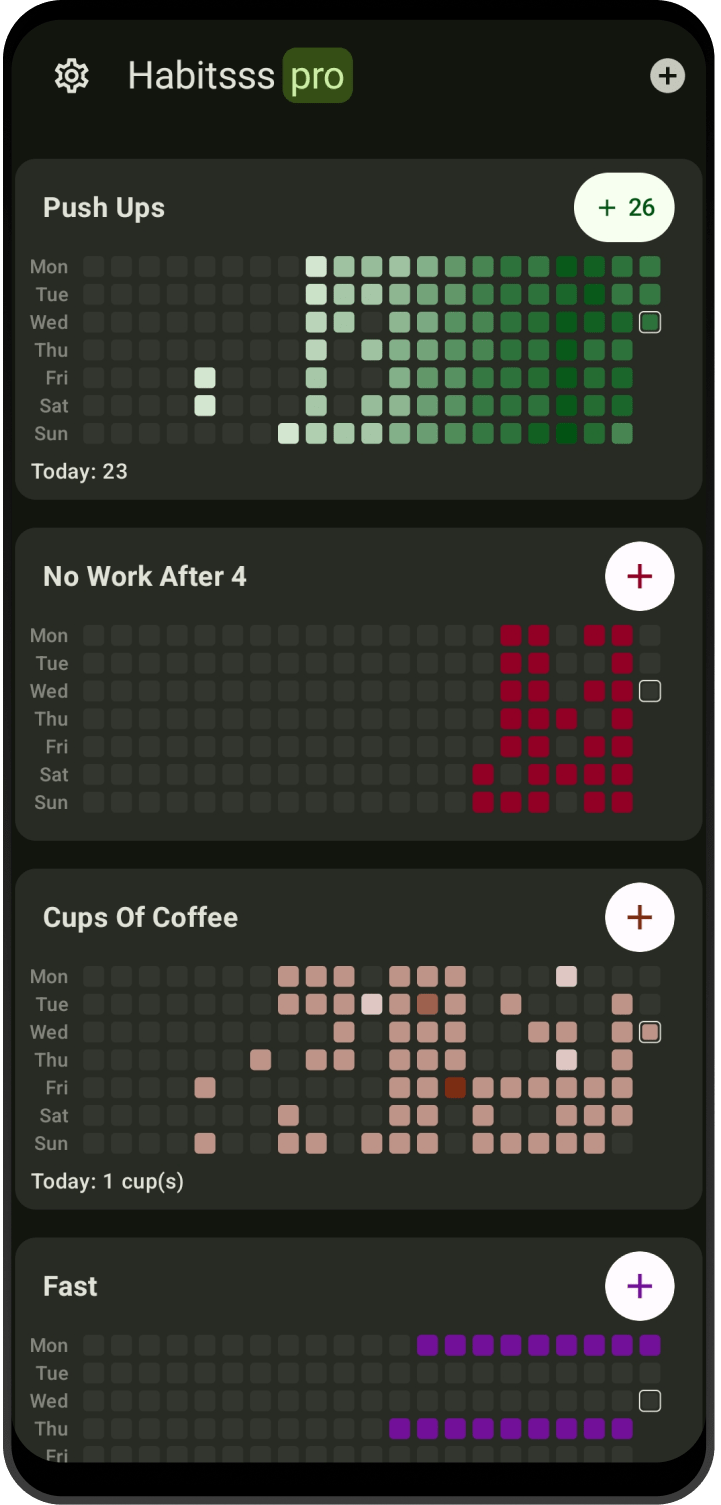Add a new habit with the top-right plus
Screen dimensions: 721x1505
[x=667, y=75]
